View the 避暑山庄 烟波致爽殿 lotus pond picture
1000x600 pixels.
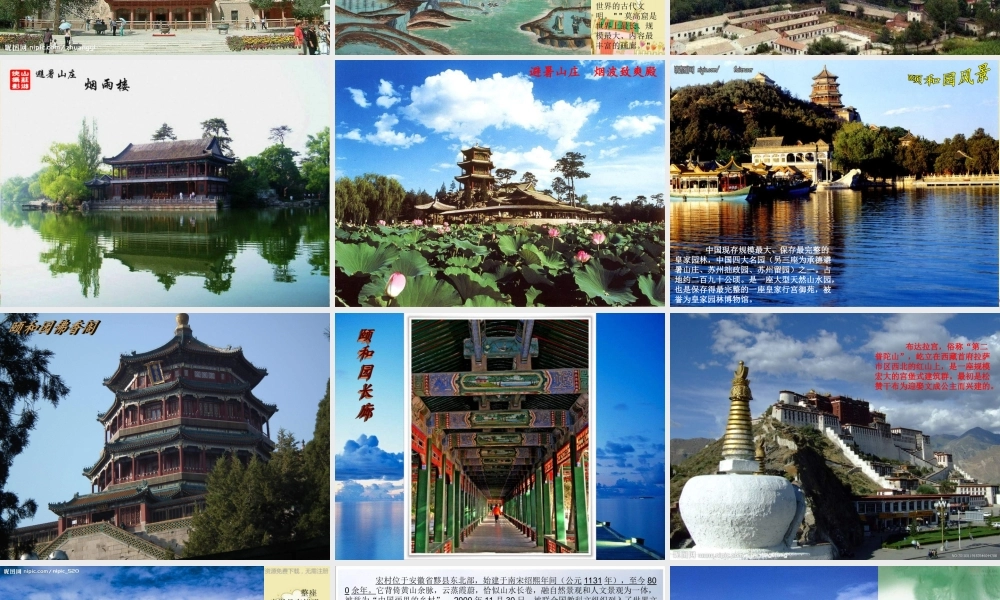(500, 182)
